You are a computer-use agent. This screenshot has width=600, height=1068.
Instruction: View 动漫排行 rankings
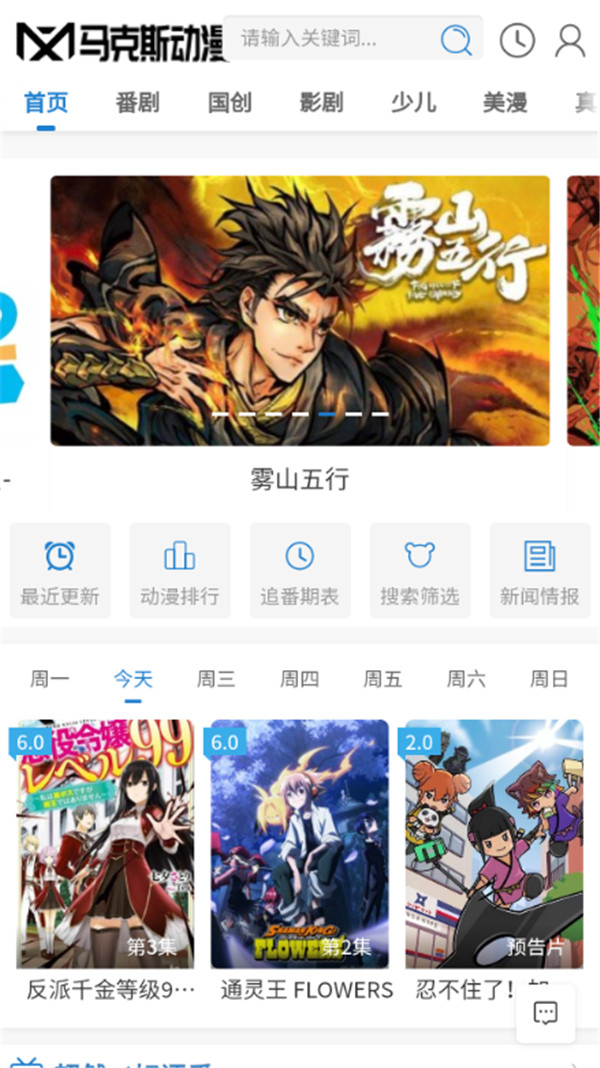tap(180, 571)
